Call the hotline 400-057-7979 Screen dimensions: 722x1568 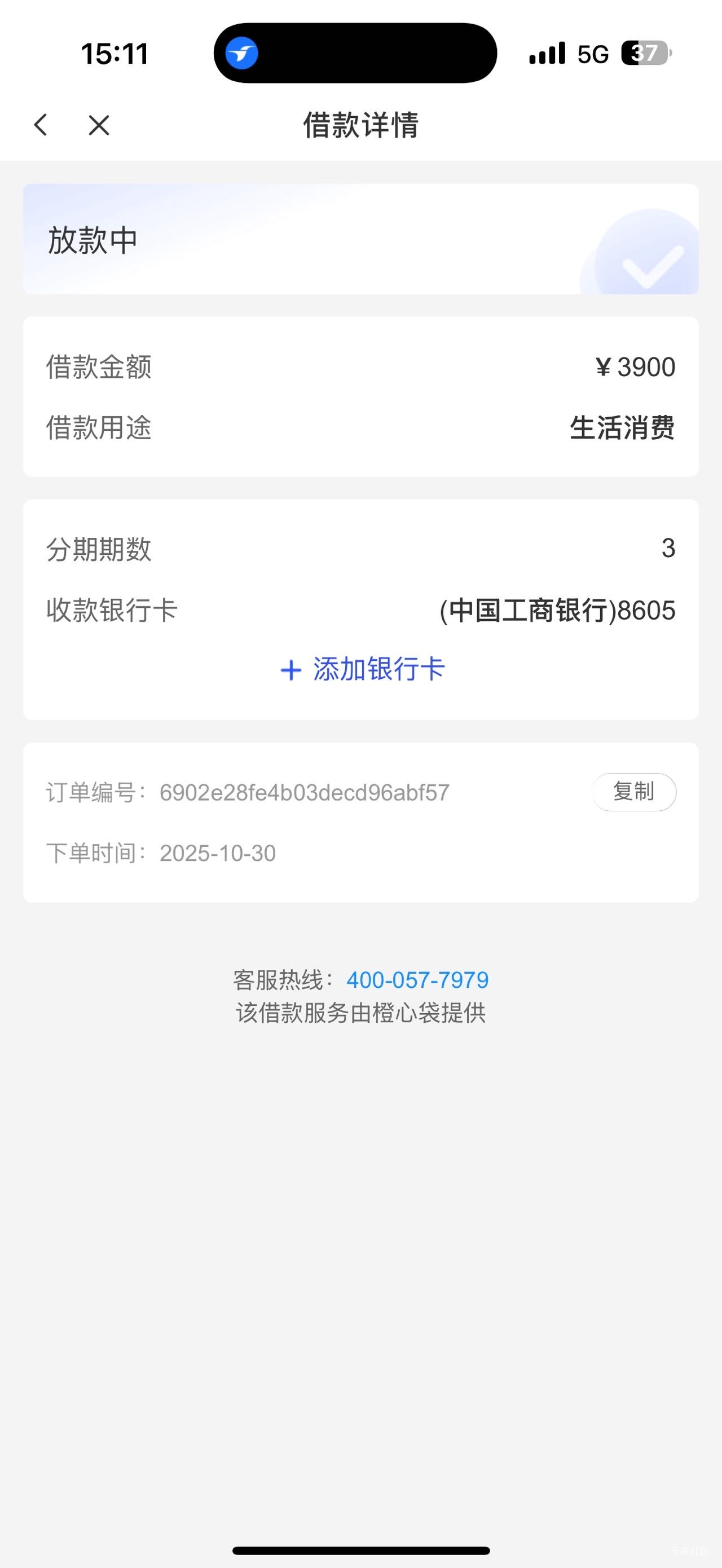417,980
